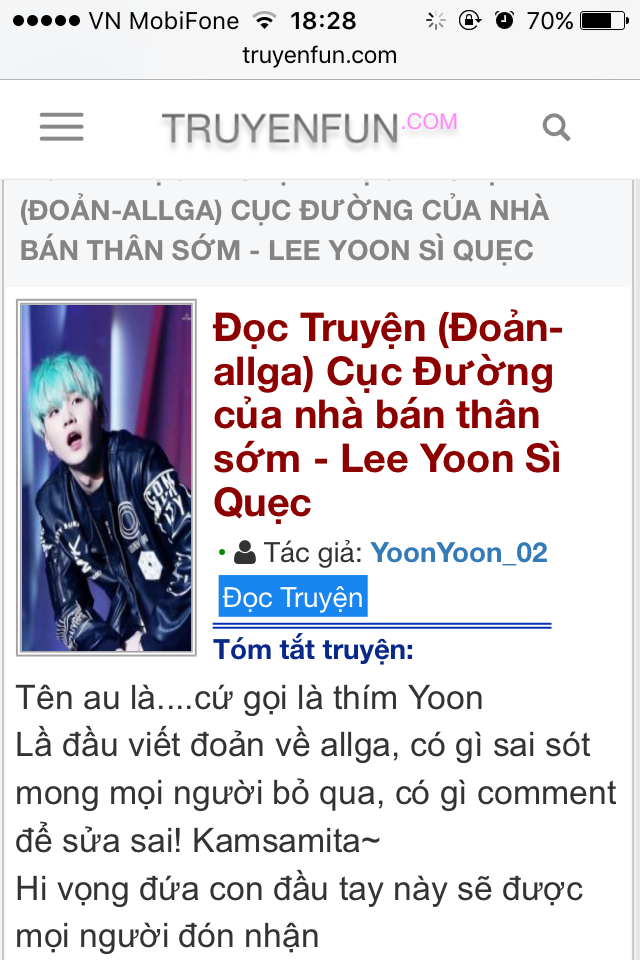Open the search magnifier icon
The width and height of the screenshot is (640, 960).
point(556,127)
